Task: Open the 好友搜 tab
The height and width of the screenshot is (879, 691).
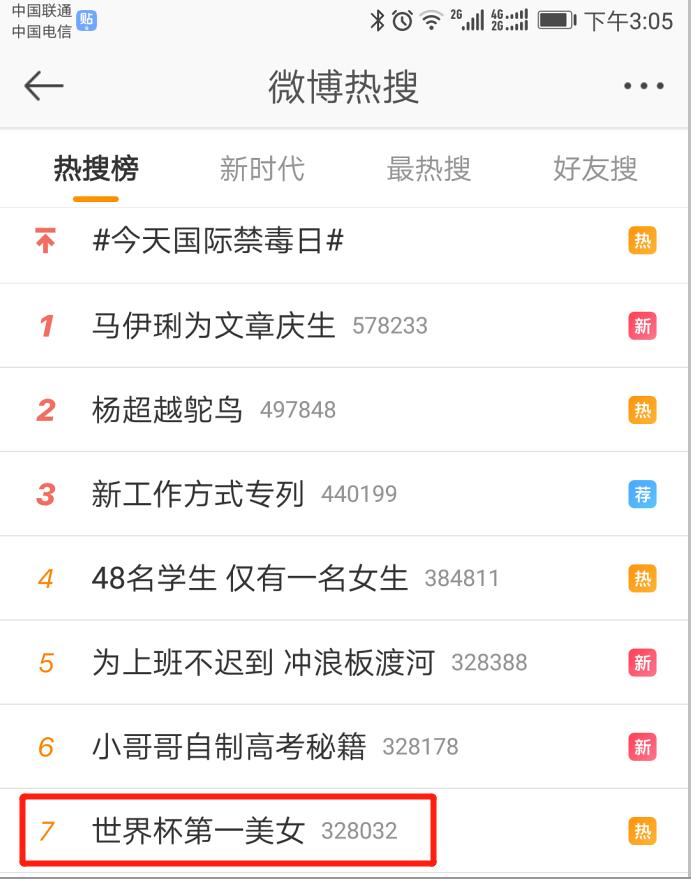Action: click(x=595, y=169)
